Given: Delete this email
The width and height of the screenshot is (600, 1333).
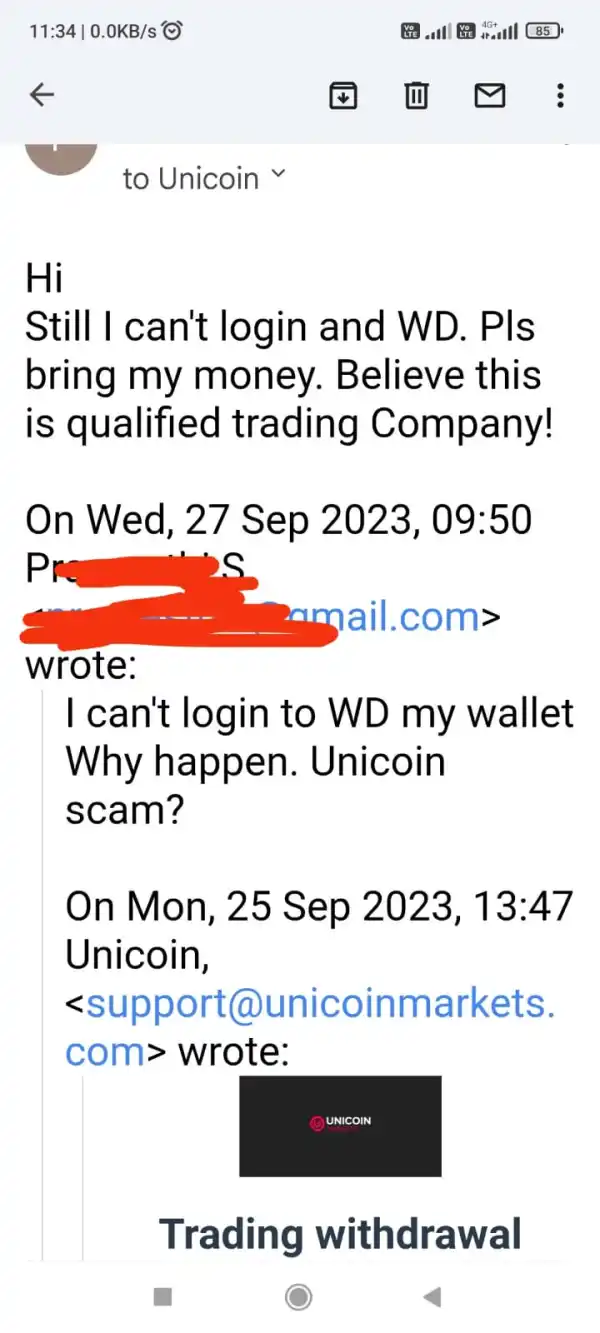Looking at the screenshot, I should [x=416, y=95].
